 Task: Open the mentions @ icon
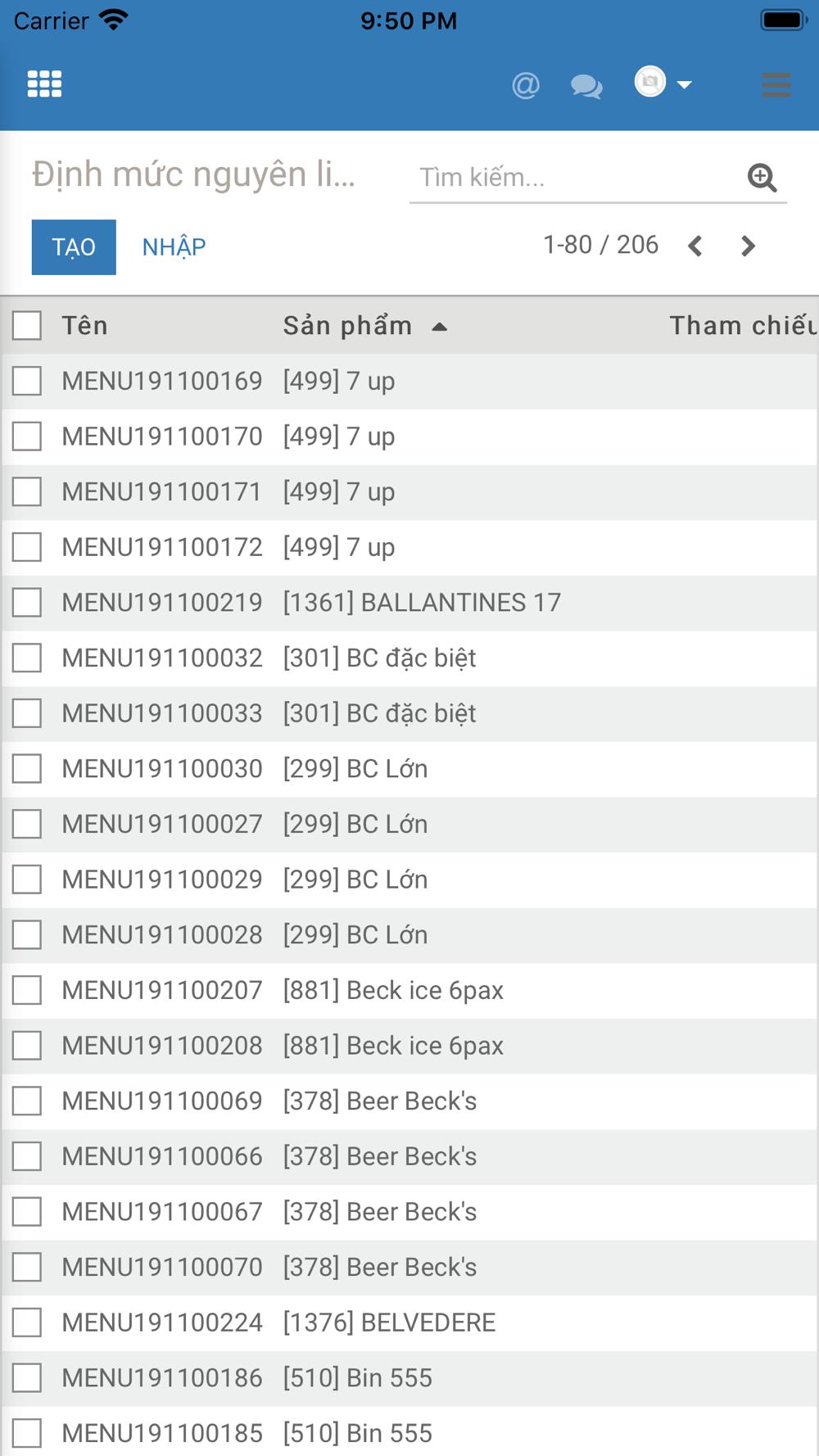click(x=526, y=84)
